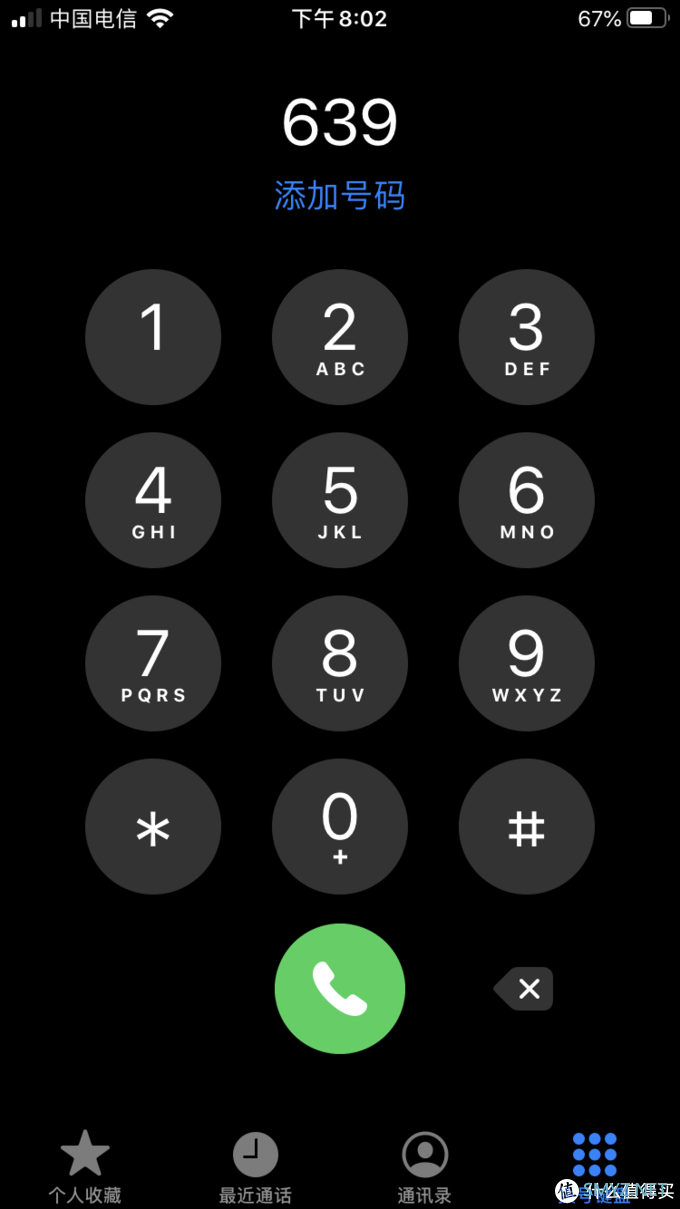Image resolution: width=680 pixels, height=1209 pixels.
Task: Call the number with green phone button
Action: click(x=340, y=988)
